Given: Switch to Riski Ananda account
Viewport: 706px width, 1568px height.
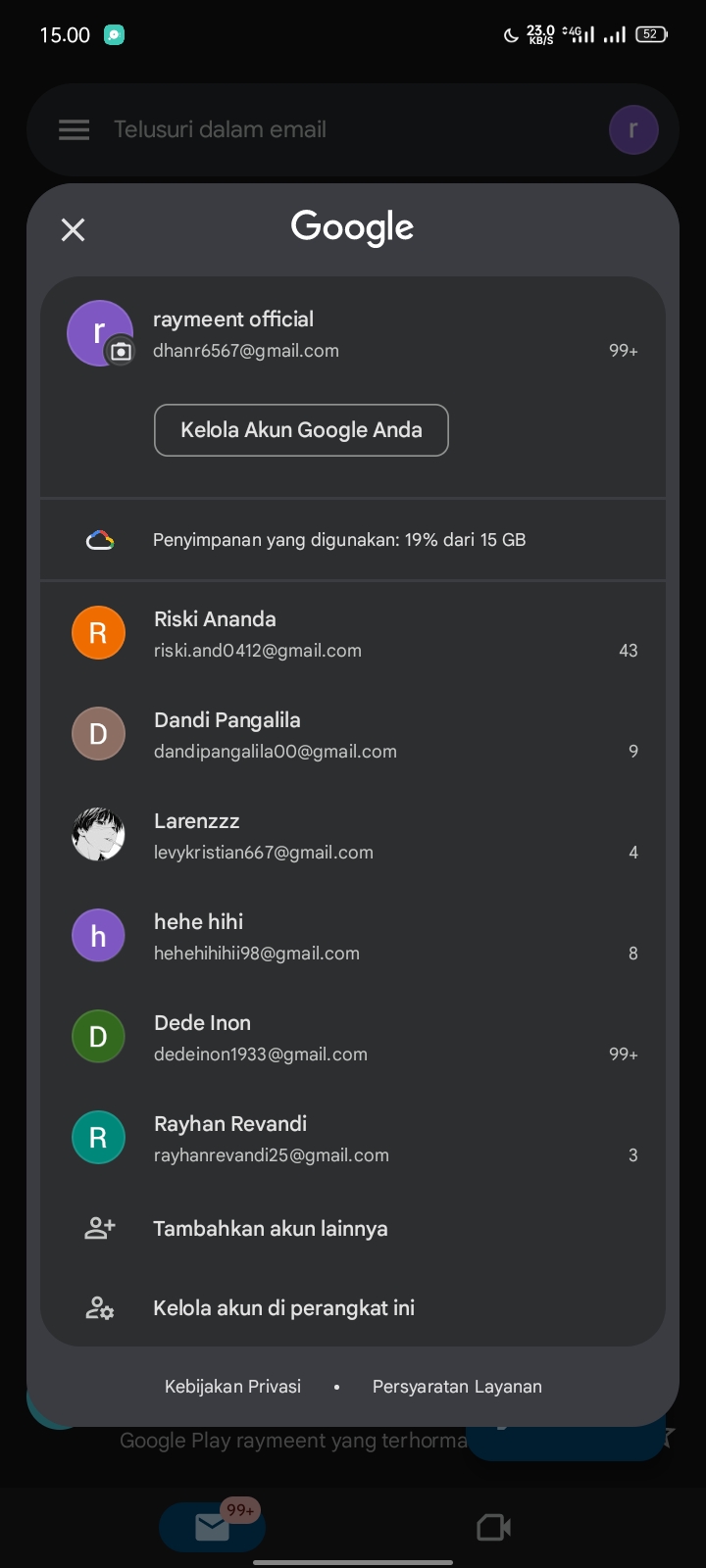Looking at the screenshot, I should [353, 634].
